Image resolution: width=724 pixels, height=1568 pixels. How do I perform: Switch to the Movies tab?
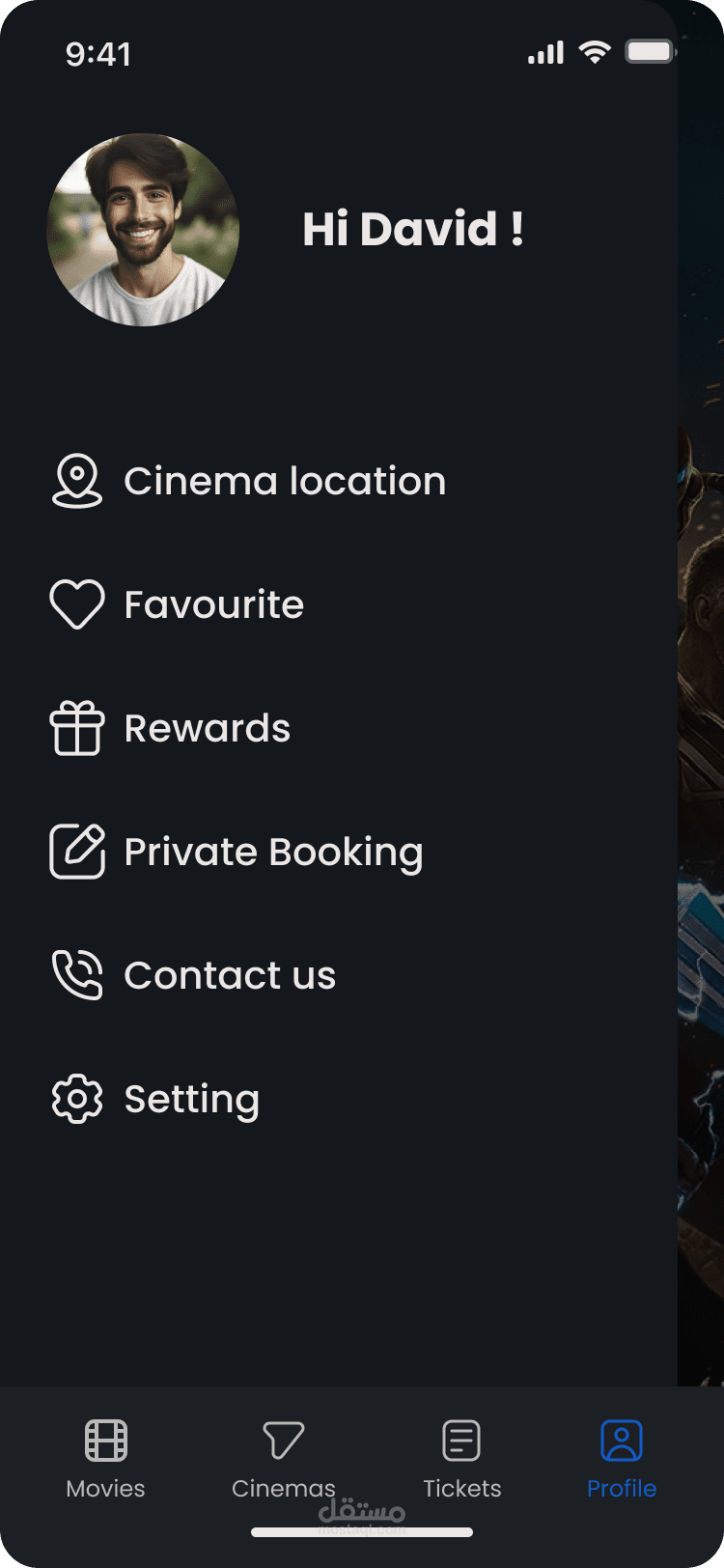pyautogui.click(x=105, y=1459)
